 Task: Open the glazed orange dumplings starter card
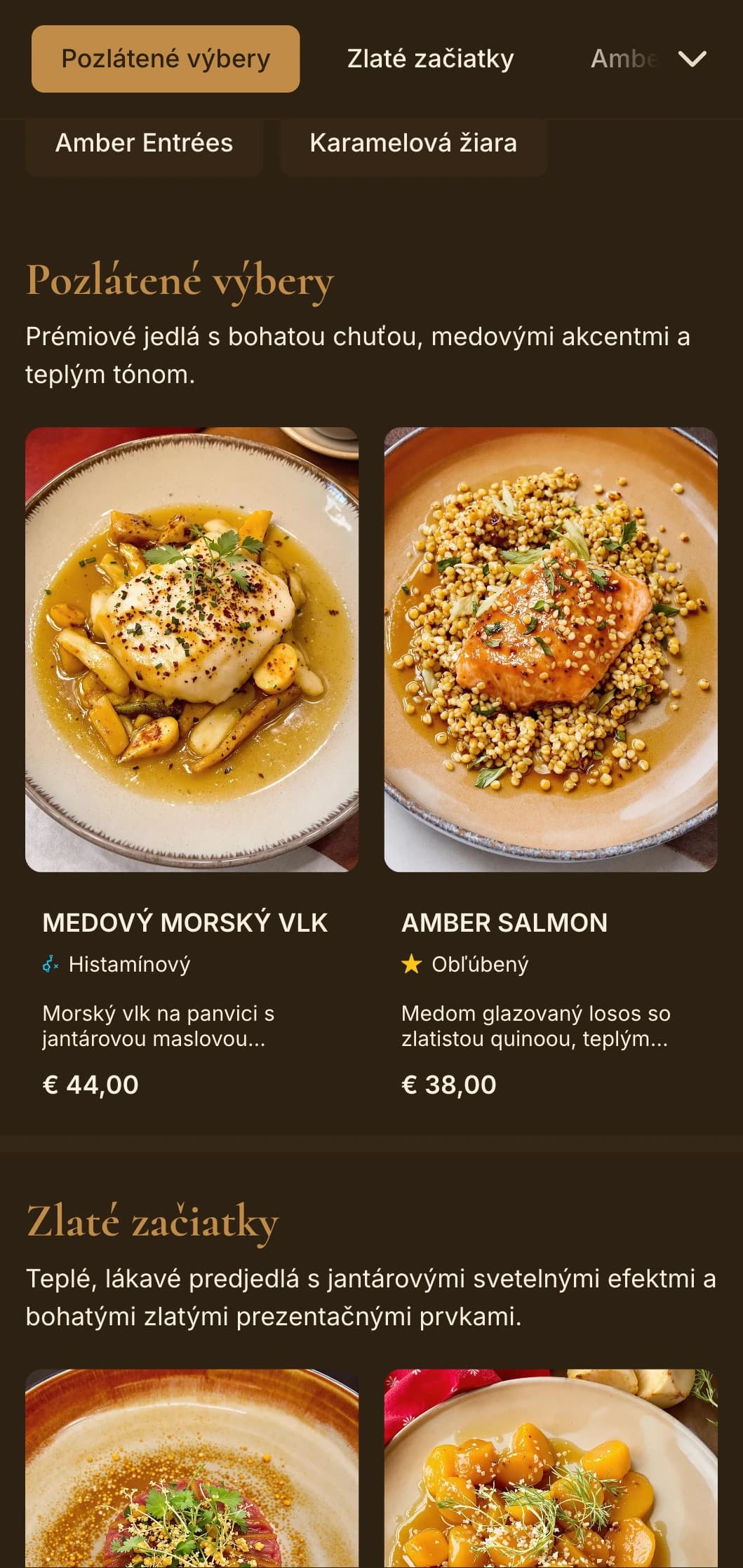click(551, 1470)
